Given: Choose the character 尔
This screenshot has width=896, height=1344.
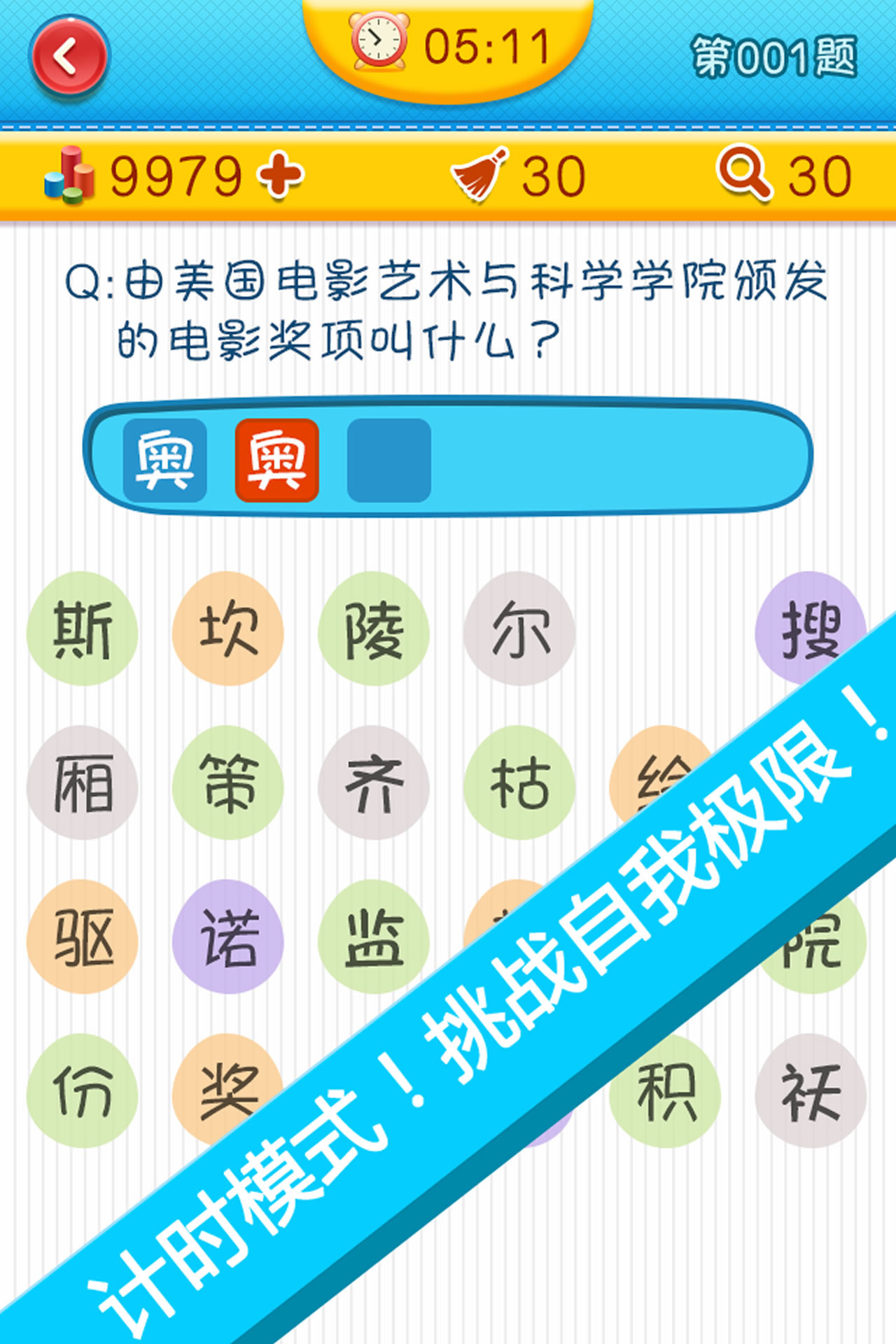Looking at the screenshot, I should 519,629.
